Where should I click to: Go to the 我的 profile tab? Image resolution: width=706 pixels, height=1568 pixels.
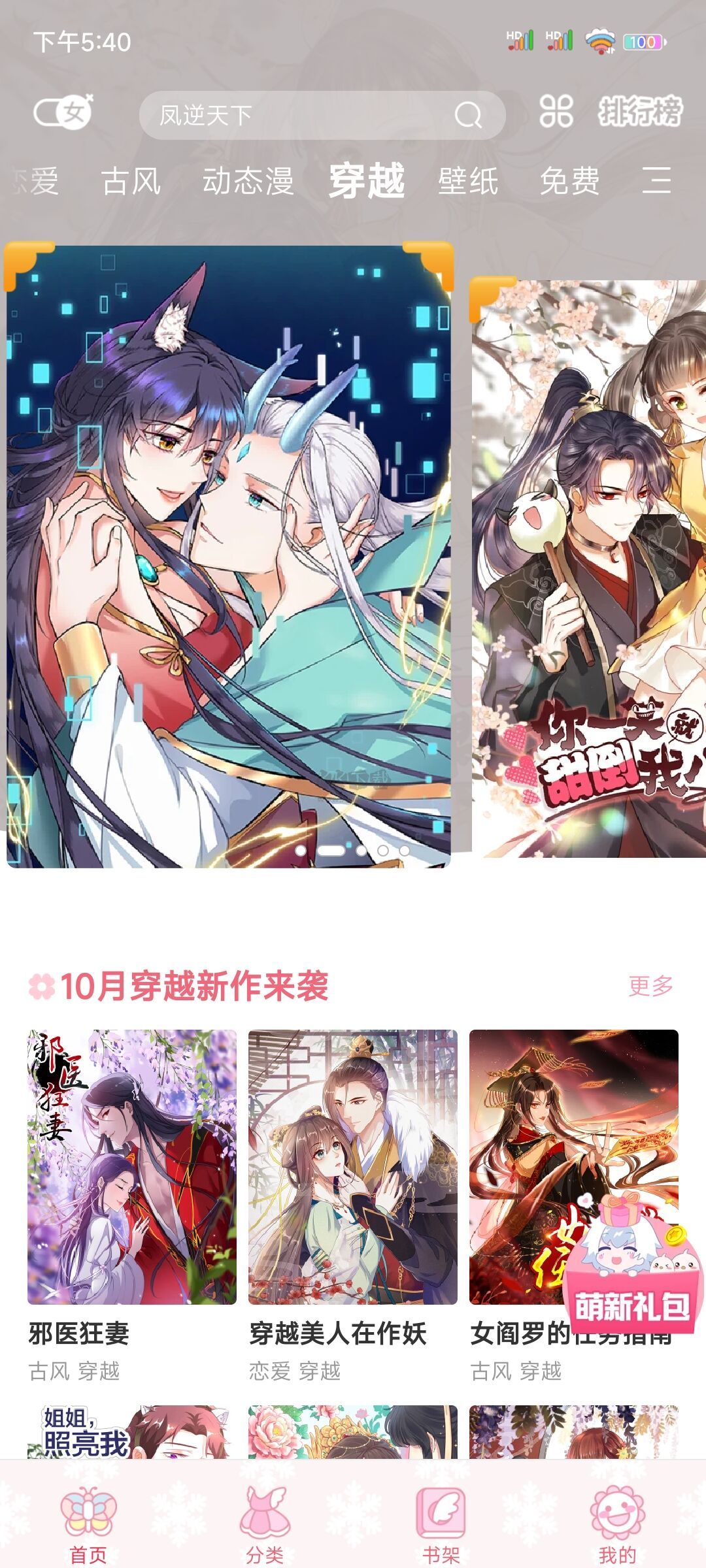coord(617,1524)
